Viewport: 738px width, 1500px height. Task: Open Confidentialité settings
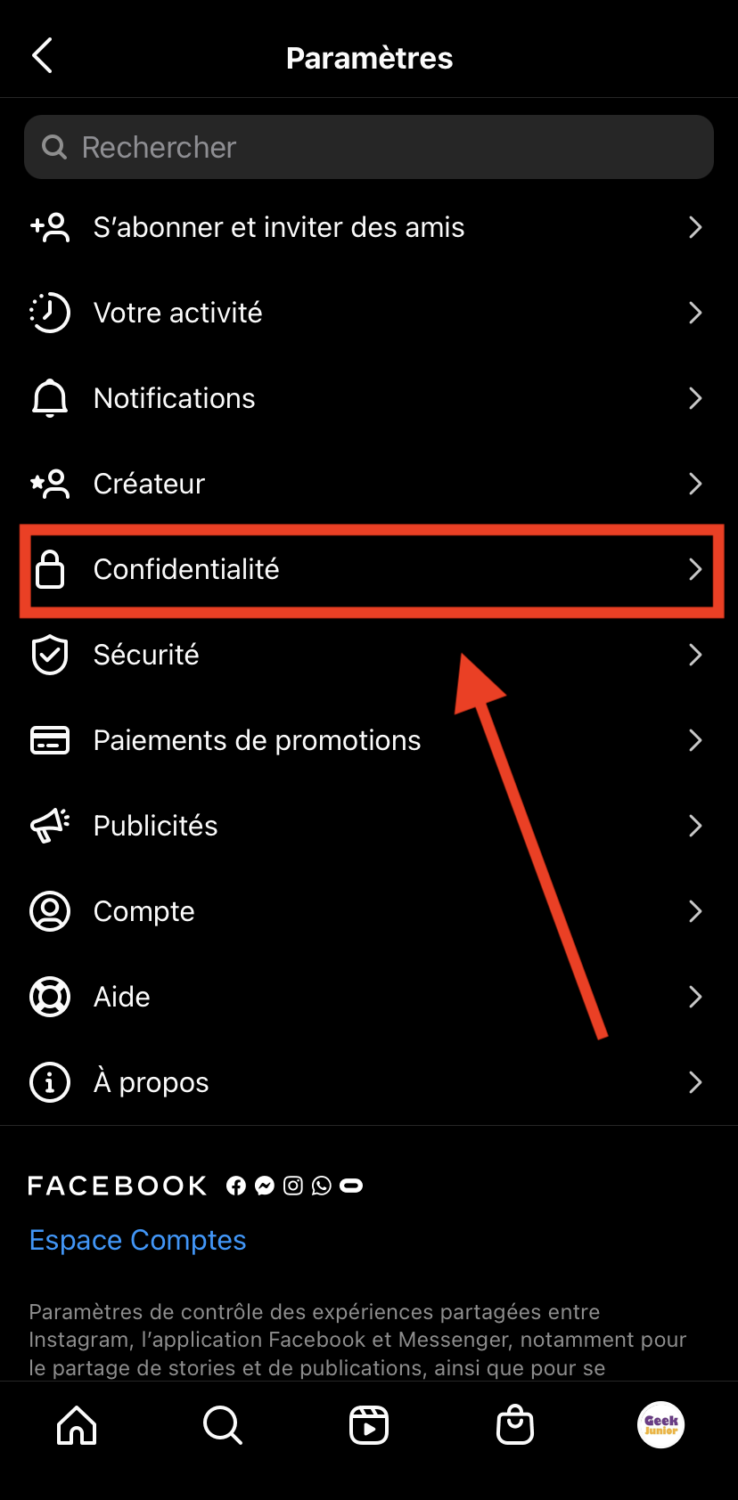[x=369, y=570]
